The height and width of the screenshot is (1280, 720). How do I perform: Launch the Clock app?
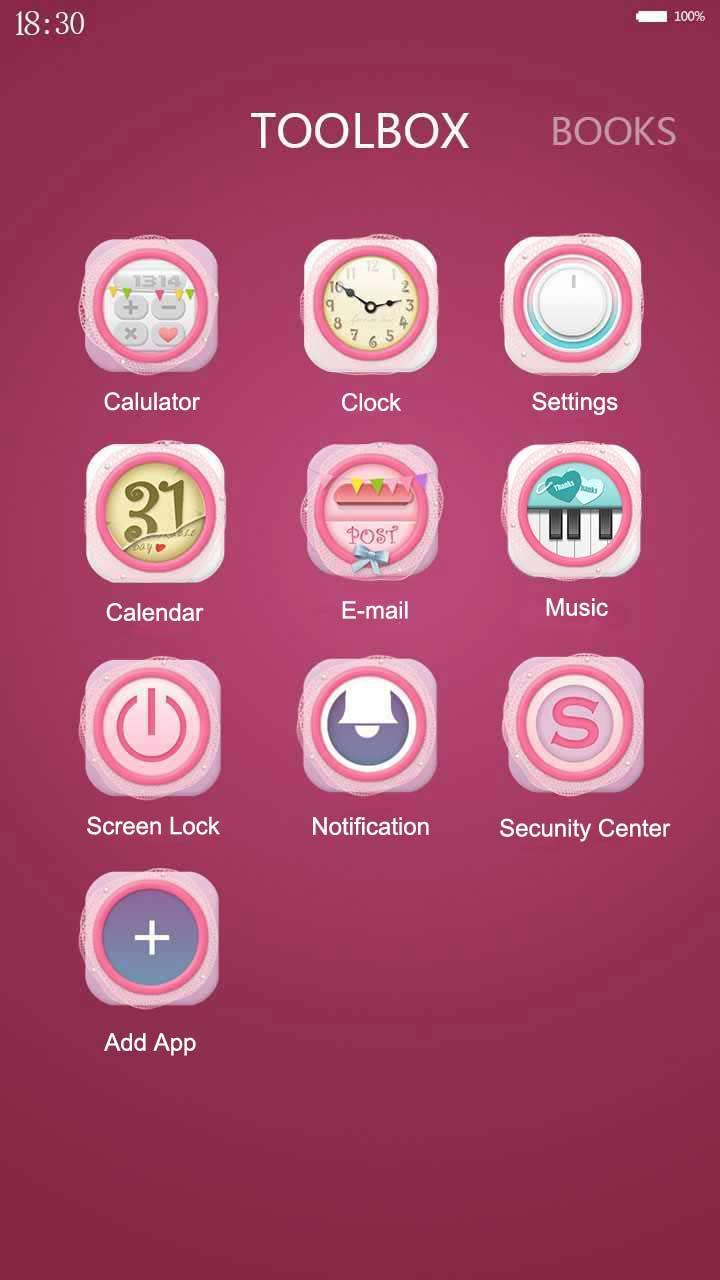click(370, 305)
